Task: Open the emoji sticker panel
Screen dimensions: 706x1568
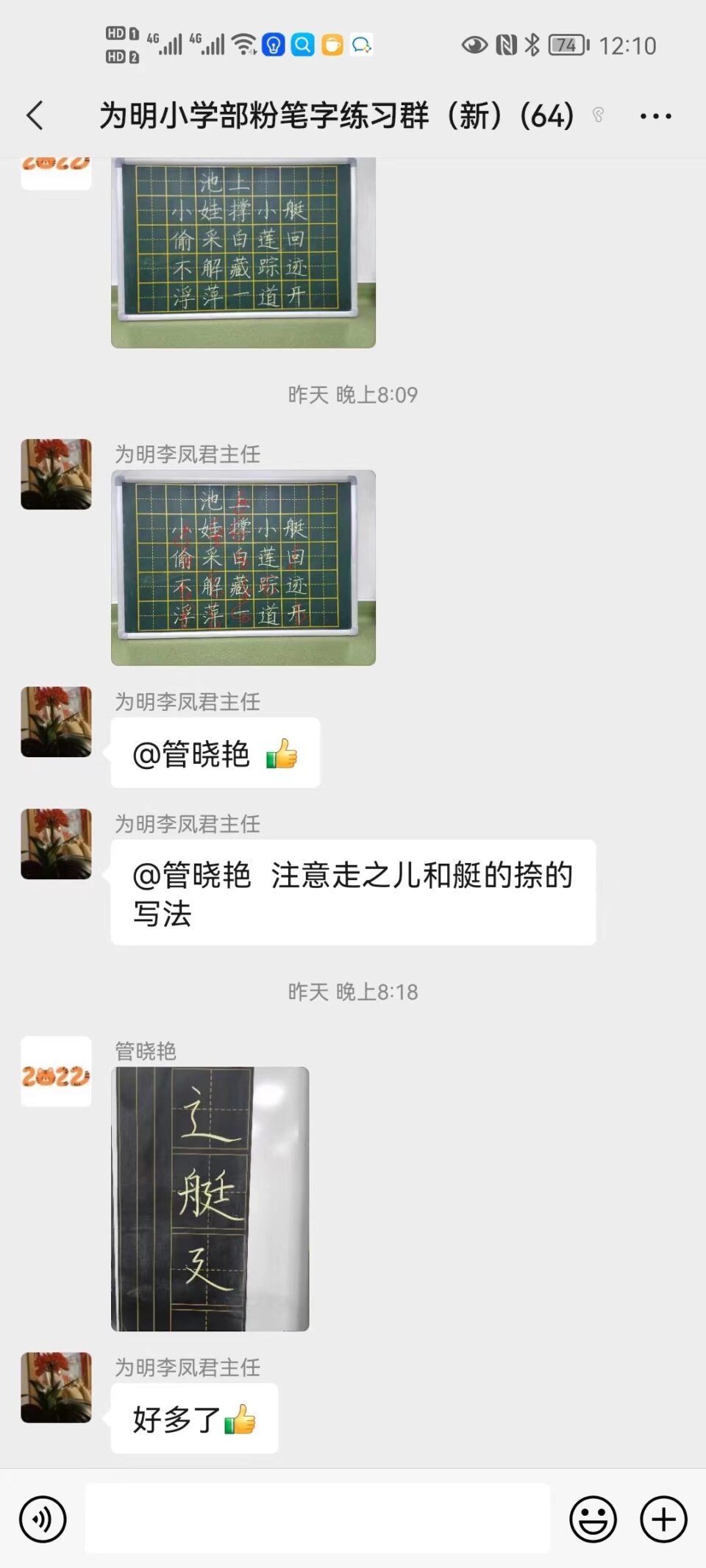Action: click(x=593, y=1519)
